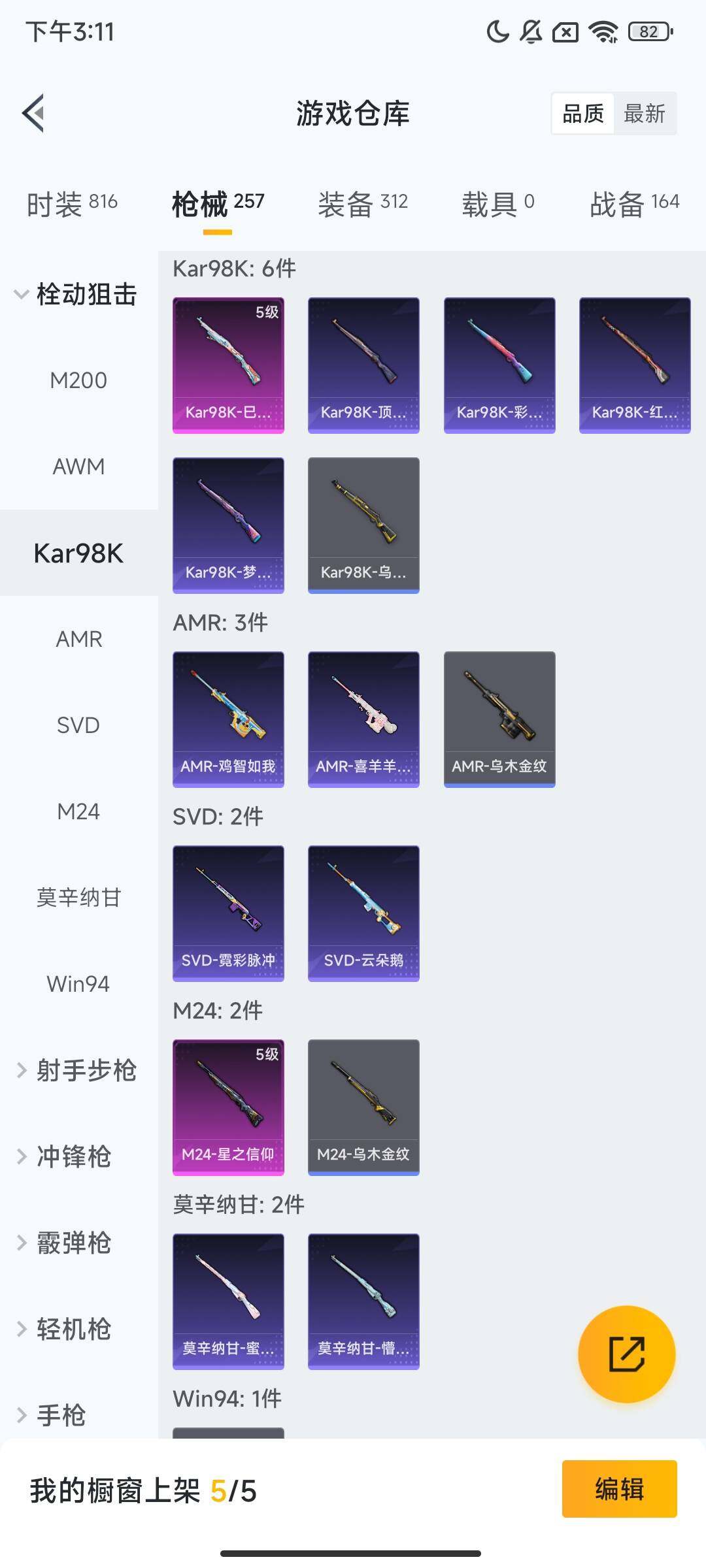The image size is (706, 1568).
Task: Select AWM in the sidebar
Action: pyautogui.click(x=78, y=466)
